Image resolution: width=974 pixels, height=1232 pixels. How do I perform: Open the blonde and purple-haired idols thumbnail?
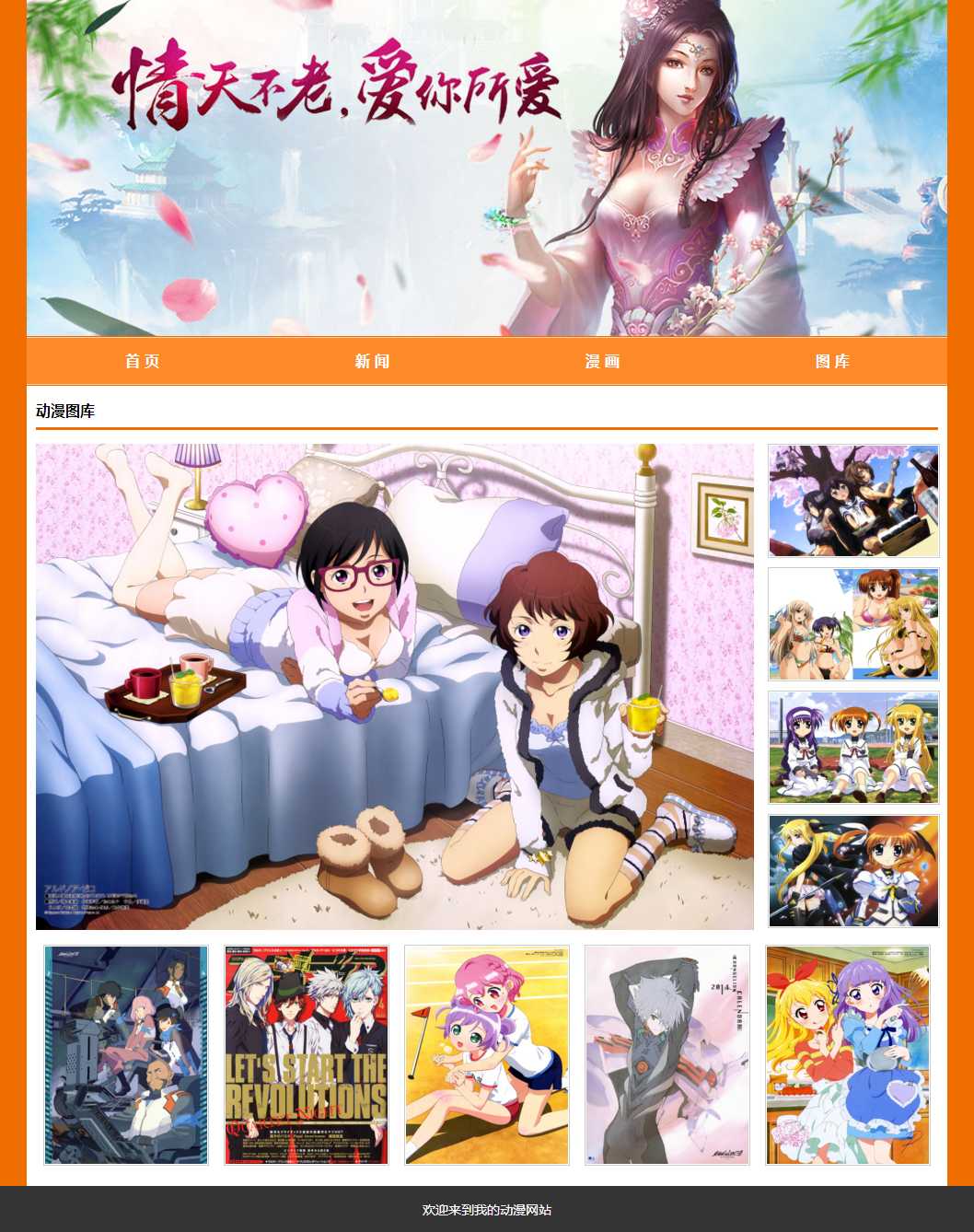tap(848, 1055)
